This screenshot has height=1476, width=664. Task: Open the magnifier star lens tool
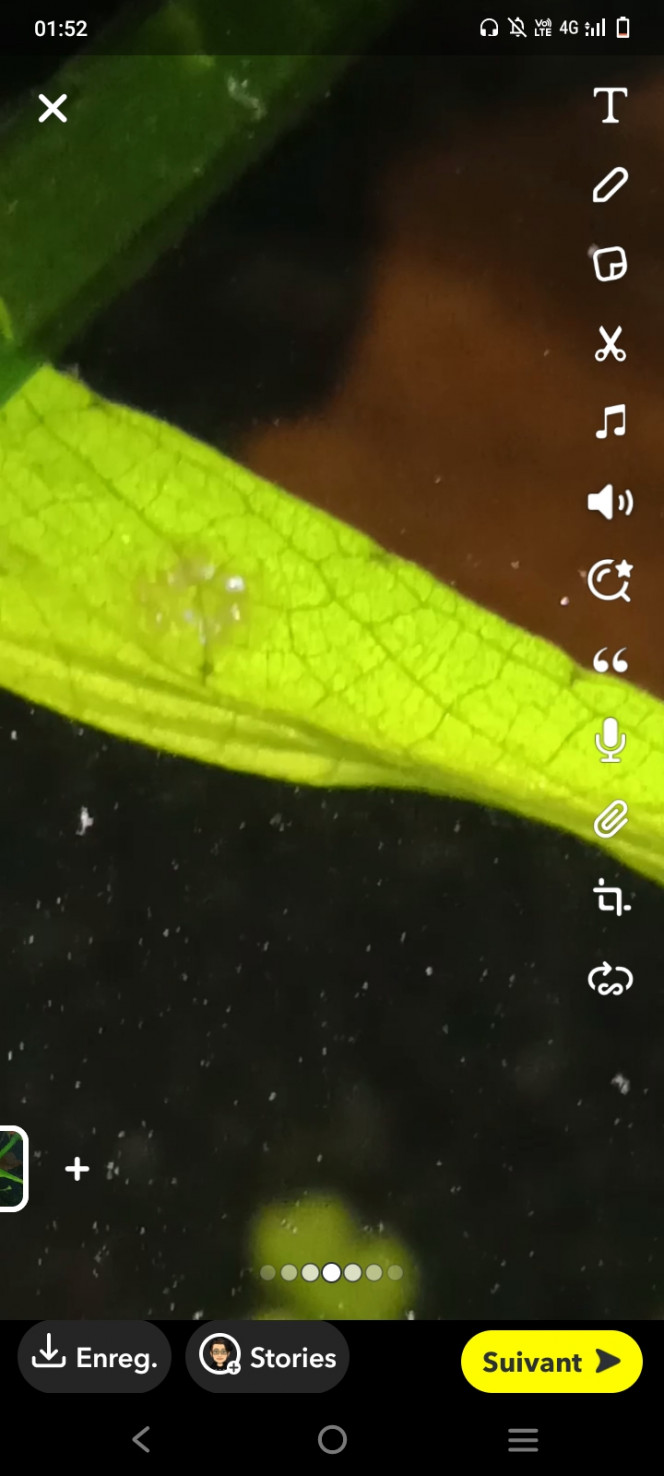(x=610, y=581)
